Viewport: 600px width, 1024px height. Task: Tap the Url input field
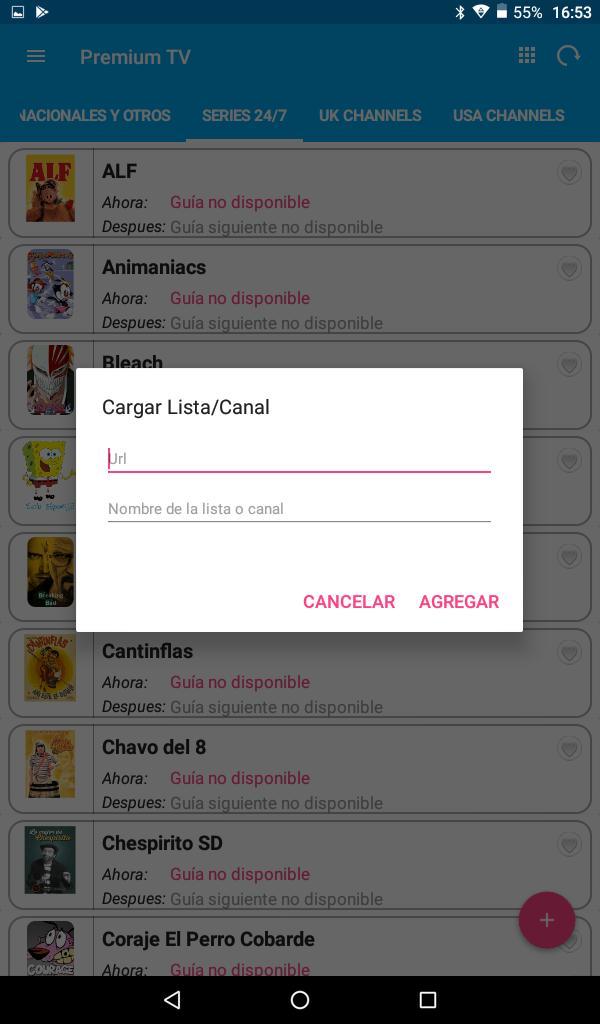299,458
